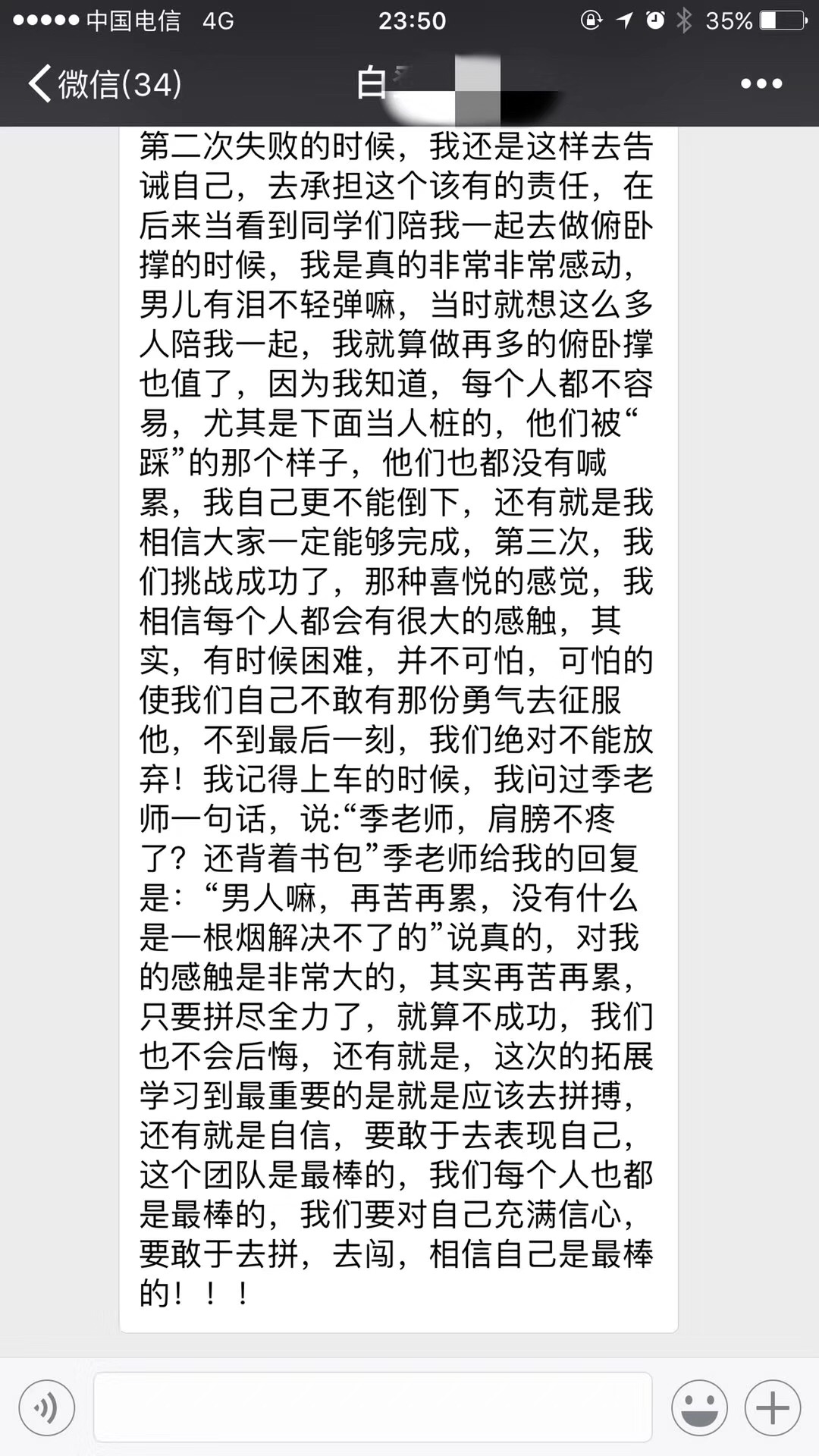Open the three-dot chat info menu
Screen dimensions: 819x1456
click(x=761, y=83)
